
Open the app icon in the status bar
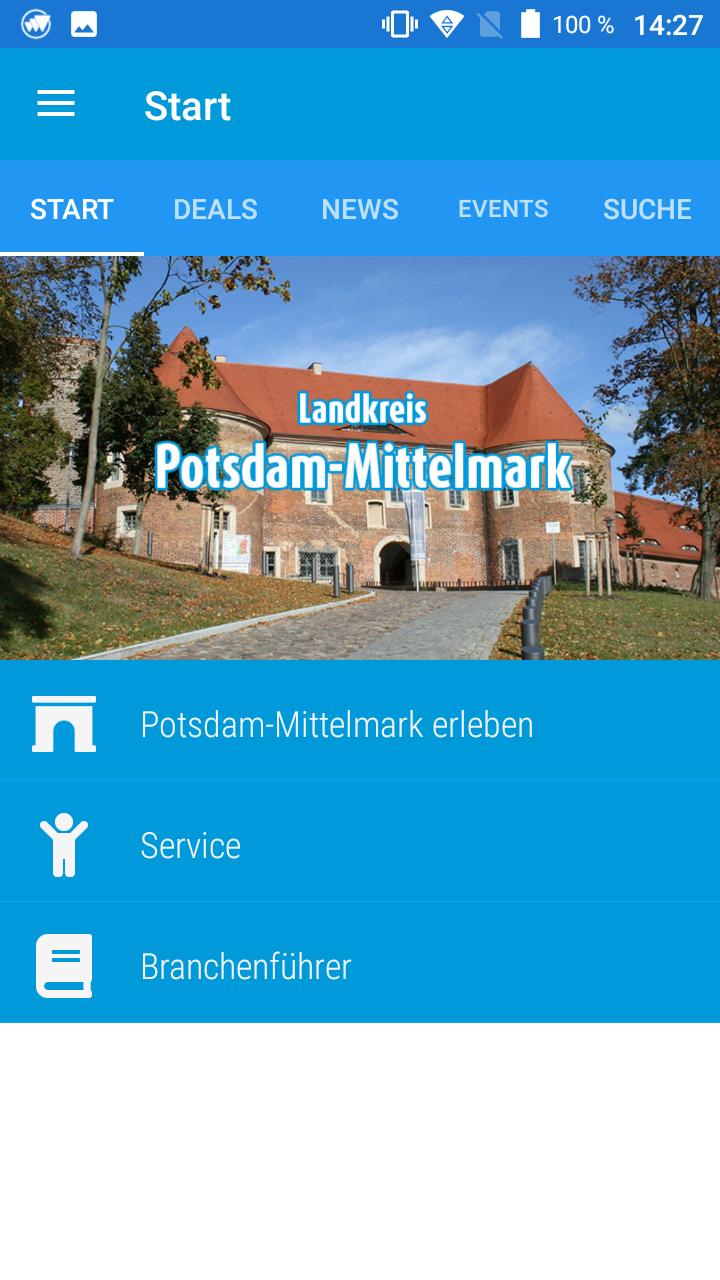[x=35, y=22]
